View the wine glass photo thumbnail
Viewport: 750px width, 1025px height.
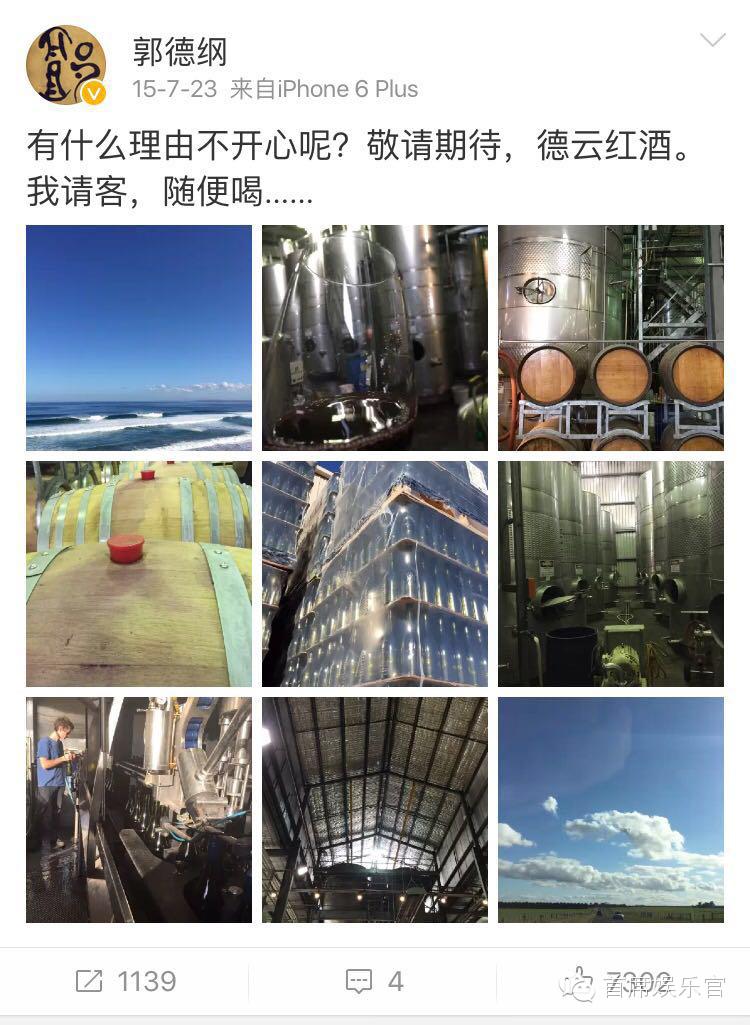click(374, 337)
